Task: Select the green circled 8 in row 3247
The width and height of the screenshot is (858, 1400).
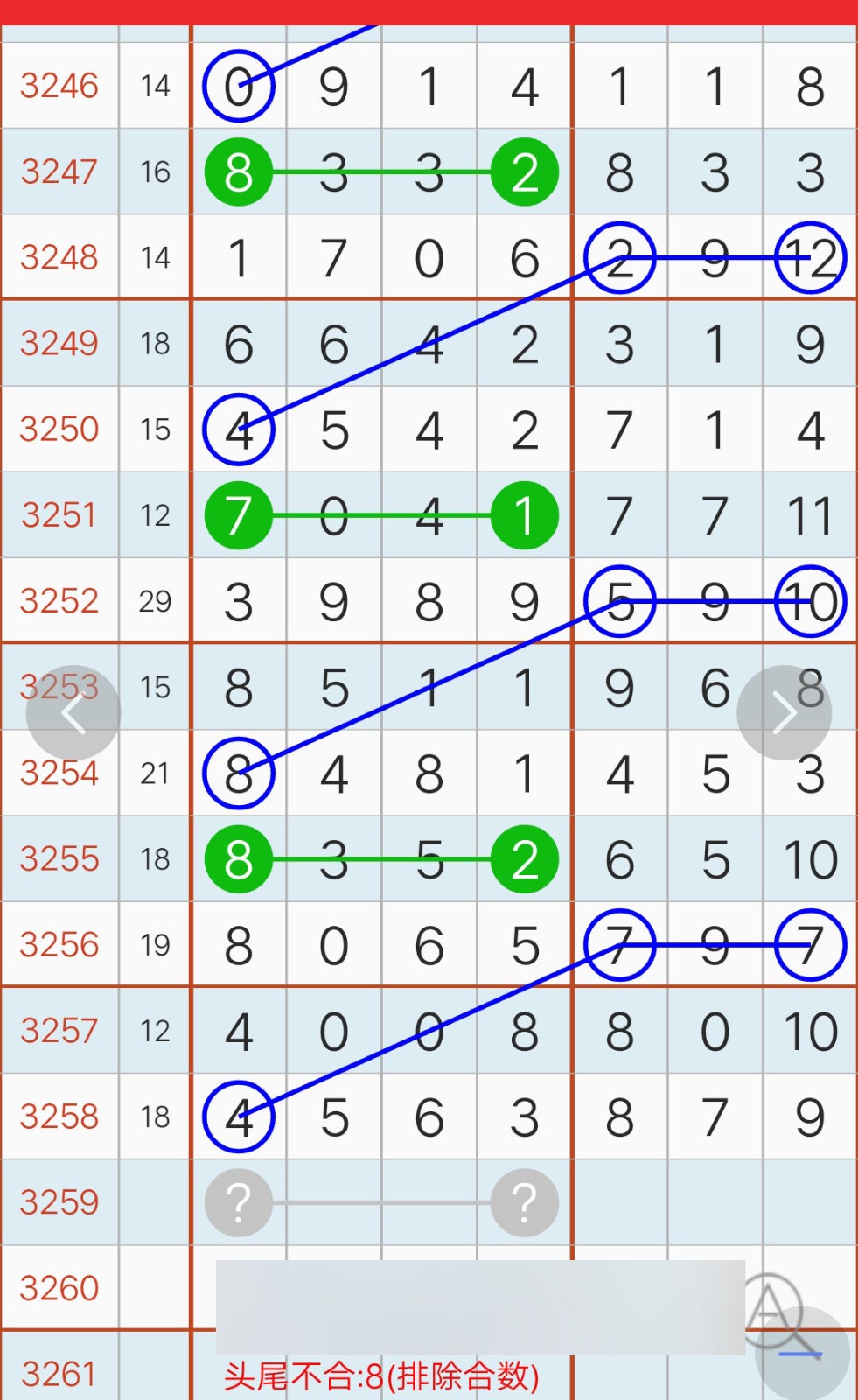Action: coord(238,172)
